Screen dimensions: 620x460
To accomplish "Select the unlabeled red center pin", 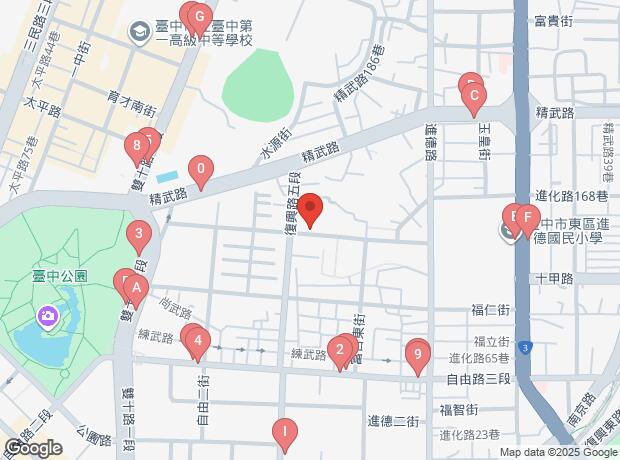I will tap(310, 209).
